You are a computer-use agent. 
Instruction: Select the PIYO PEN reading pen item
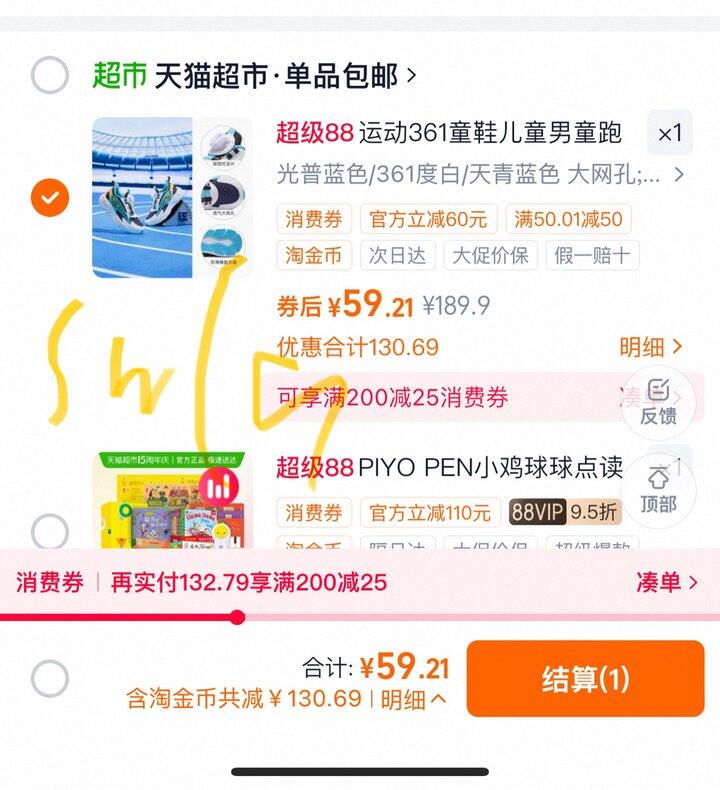click(x=50, y=530)
